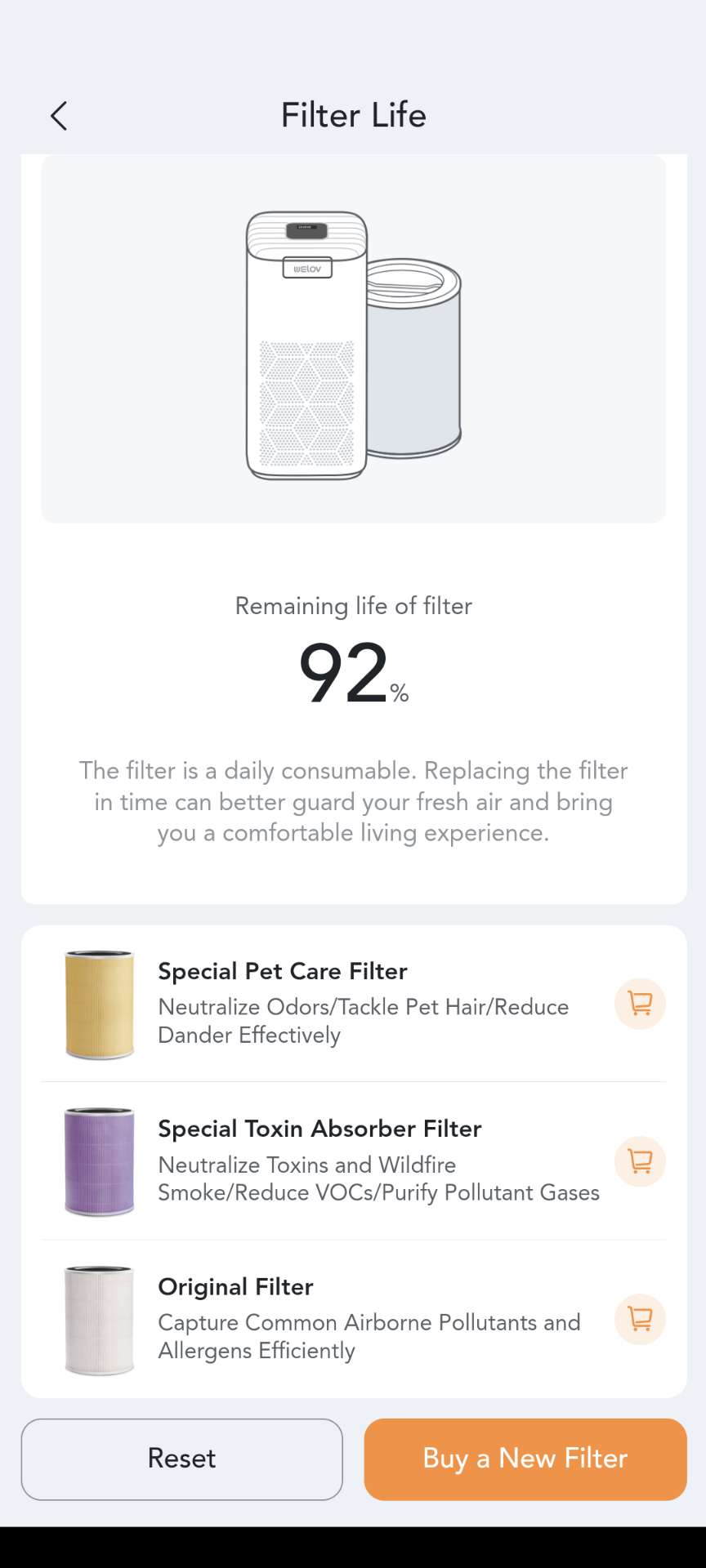706x1568 pixels.
Task: Tap the back arrow to leave Filter Life
Action: [59, 115]
